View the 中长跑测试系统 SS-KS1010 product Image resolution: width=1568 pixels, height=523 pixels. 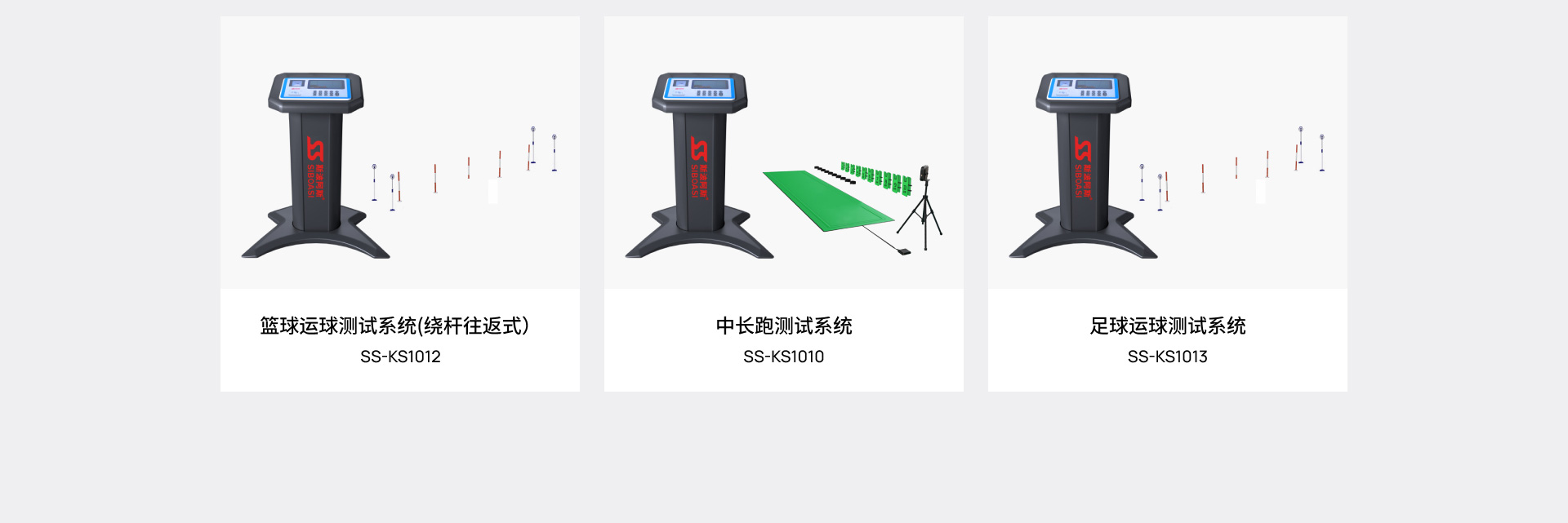coord(784,204)
